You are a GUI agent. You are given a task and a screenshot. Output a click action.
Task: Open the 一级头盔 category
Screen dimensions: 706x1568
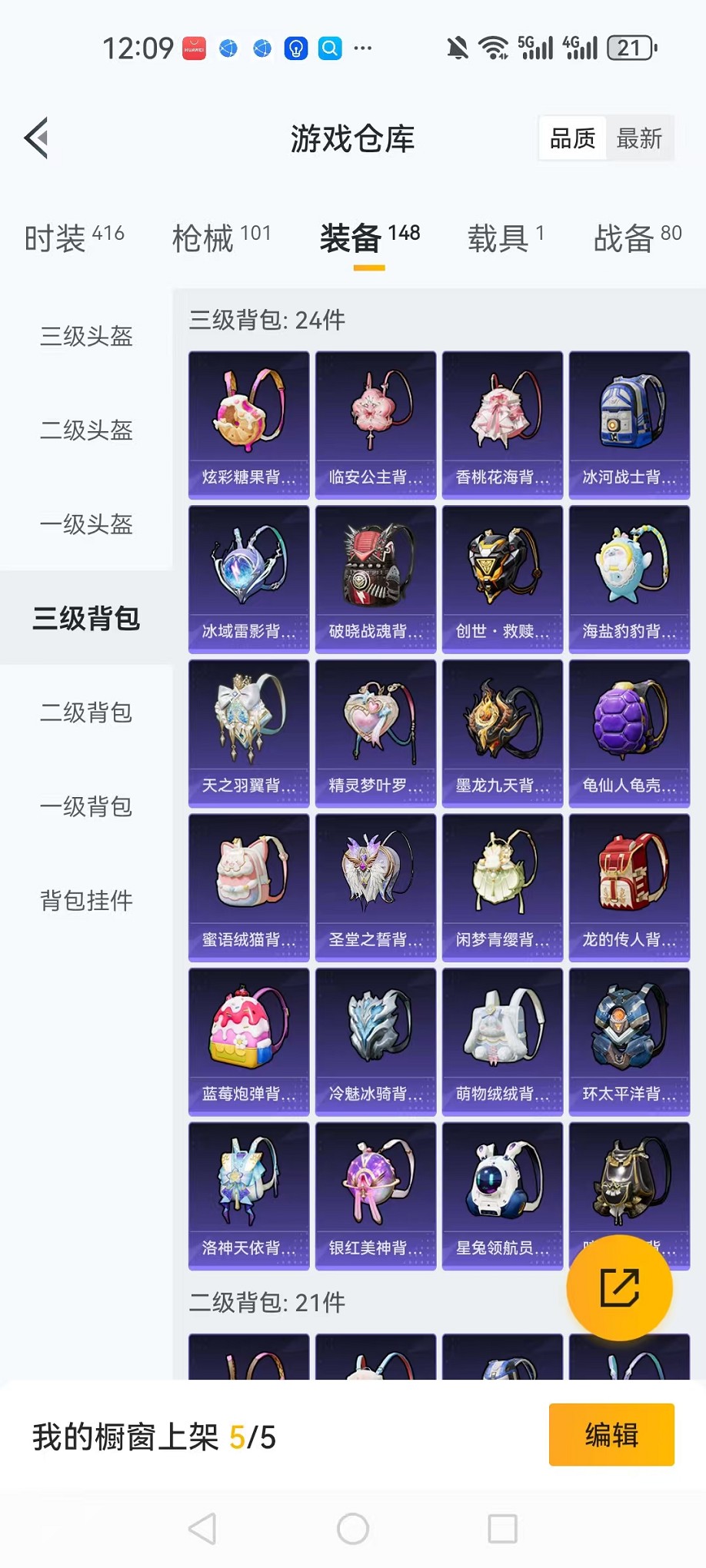86,525
